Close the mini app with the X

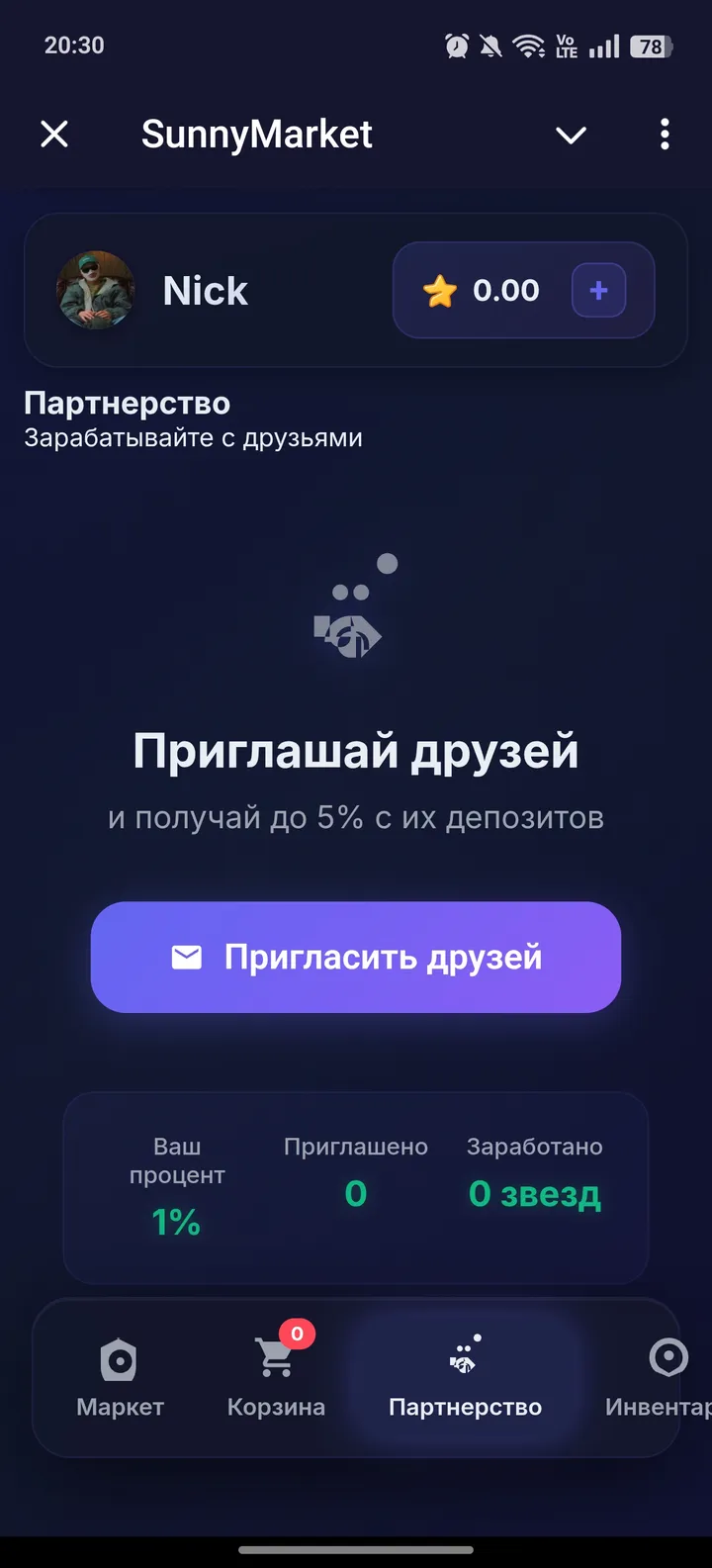coord(54,135)
